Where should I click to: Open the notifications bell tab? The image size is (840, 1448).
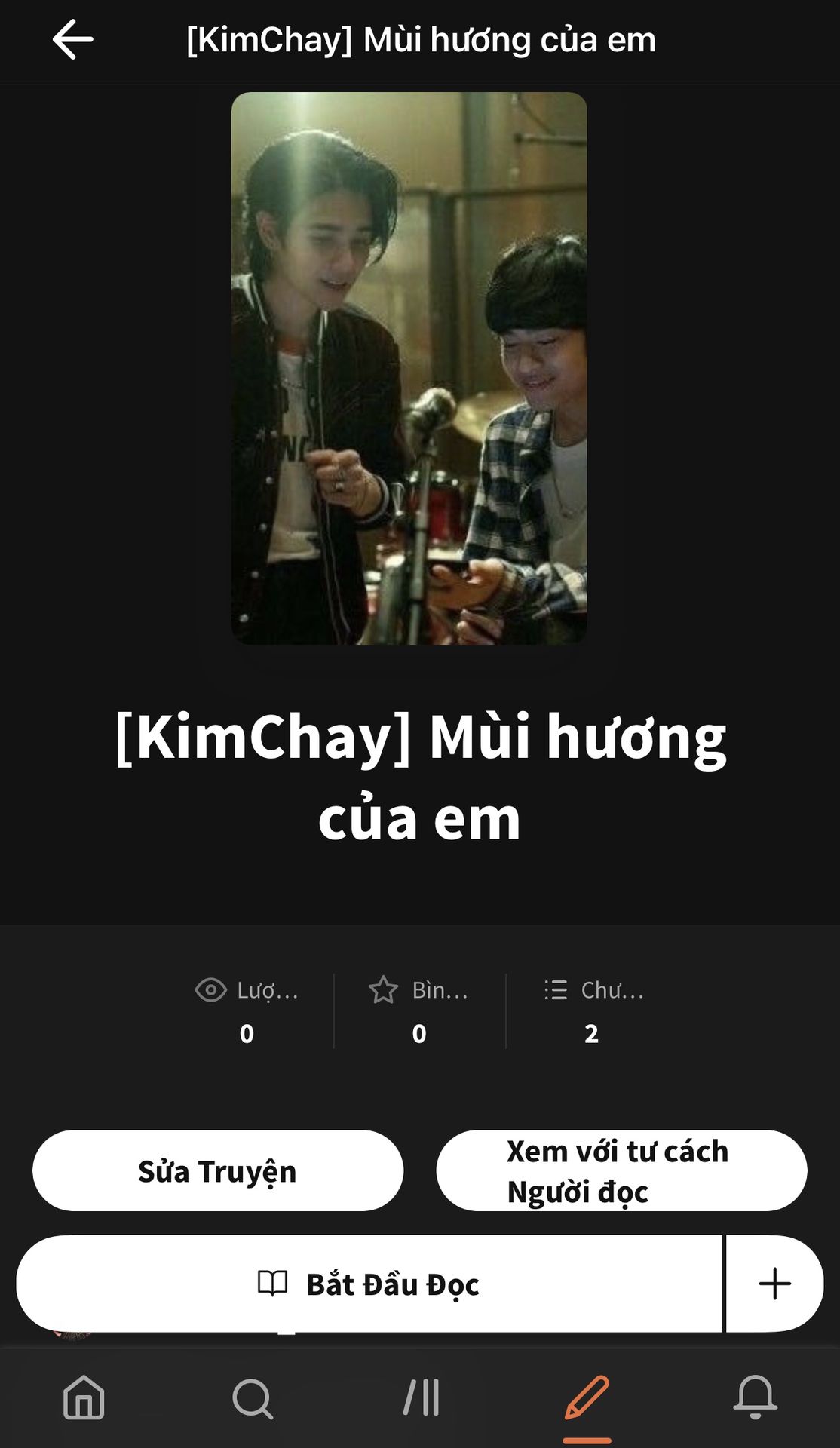[x=755, y=1397]
